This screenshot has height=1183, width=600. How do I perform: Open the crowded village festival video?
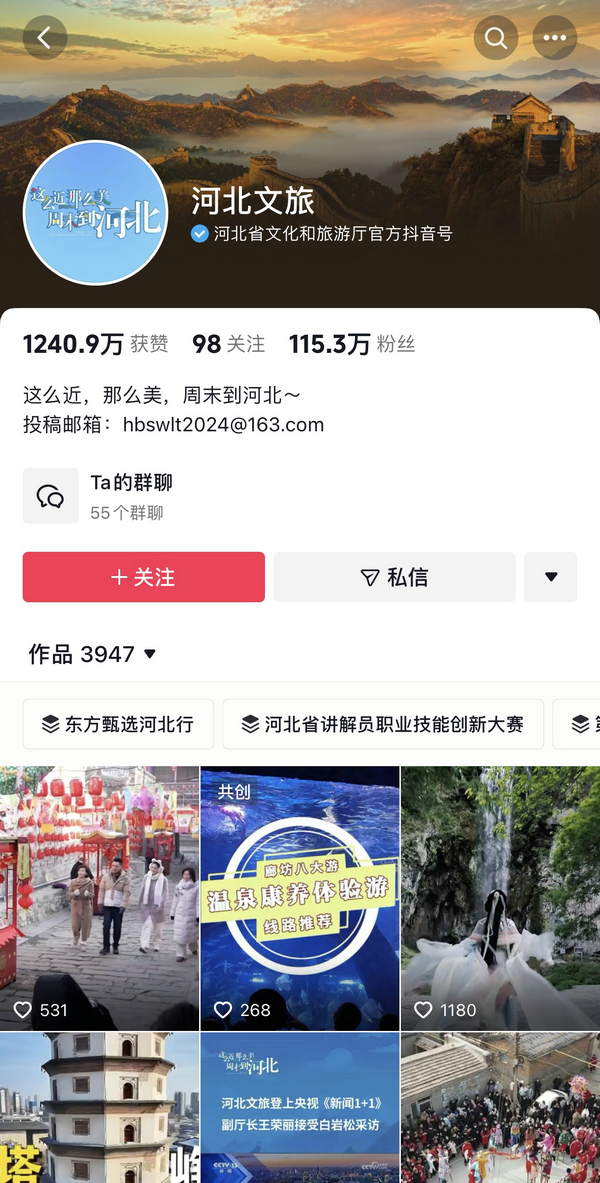pos(500,1108)
